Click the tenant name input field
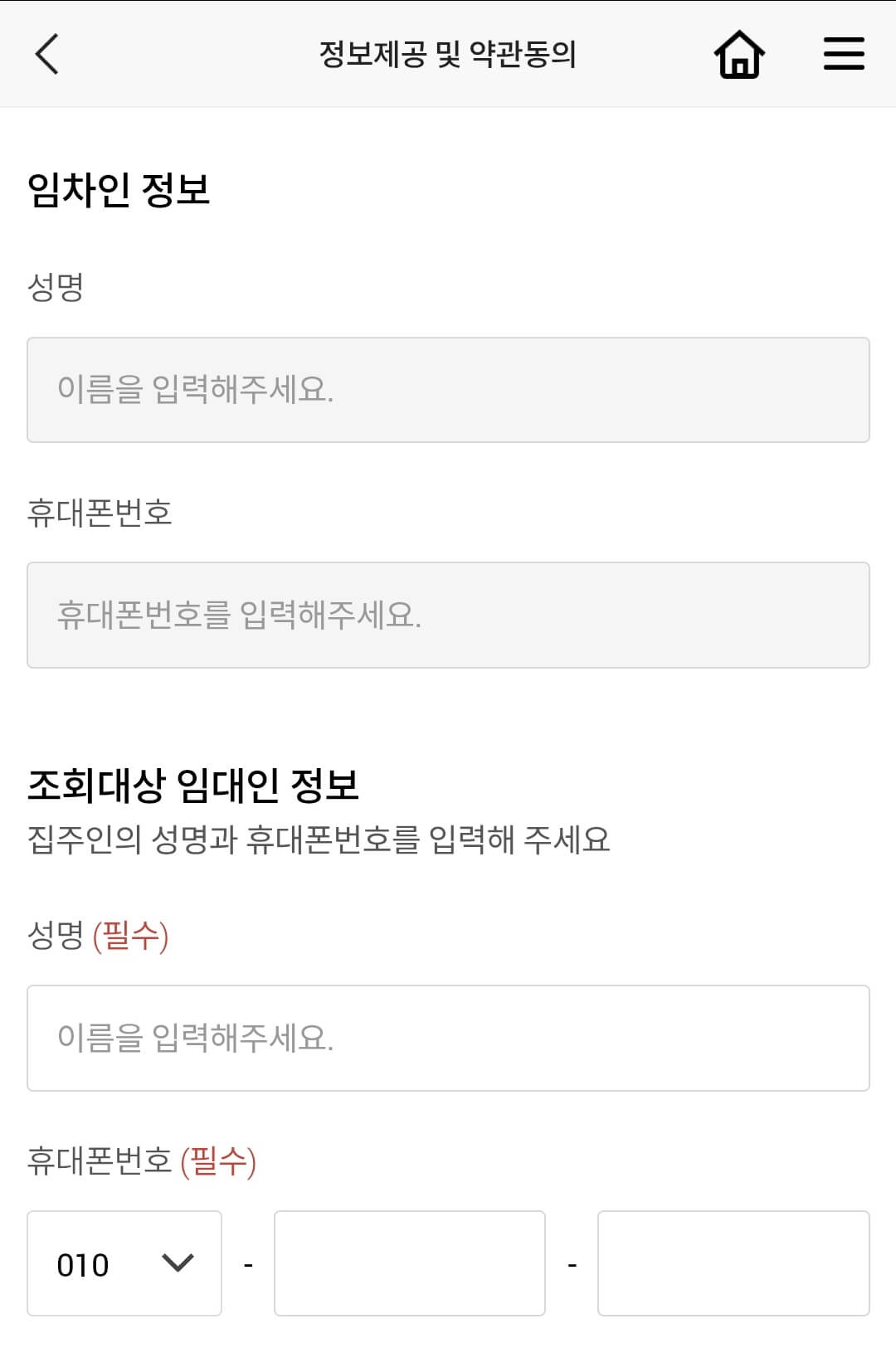 (448, 390)
